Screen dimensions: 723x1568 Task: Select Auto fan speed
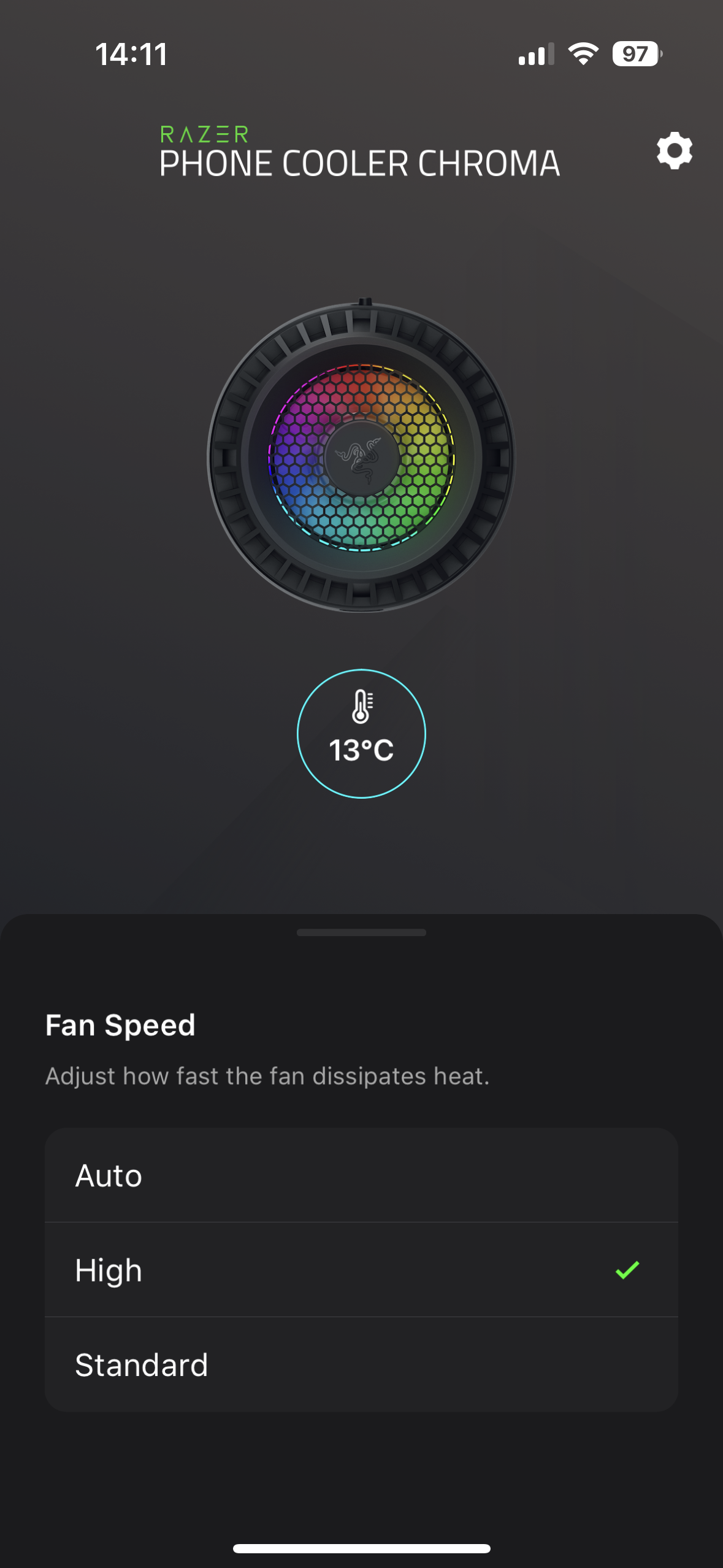tap(361, 1175)
